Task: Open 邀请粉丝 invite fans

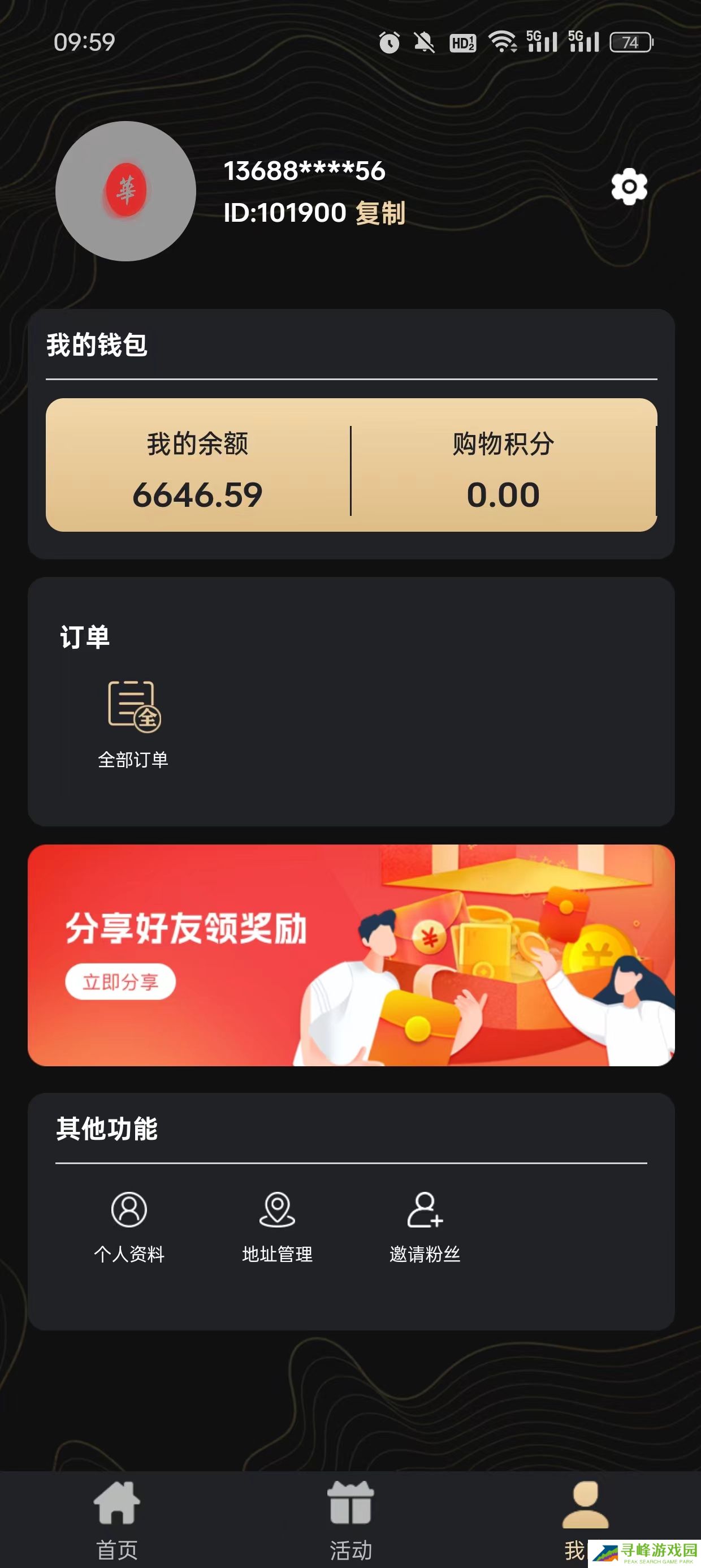Action: pos(425,1226)
